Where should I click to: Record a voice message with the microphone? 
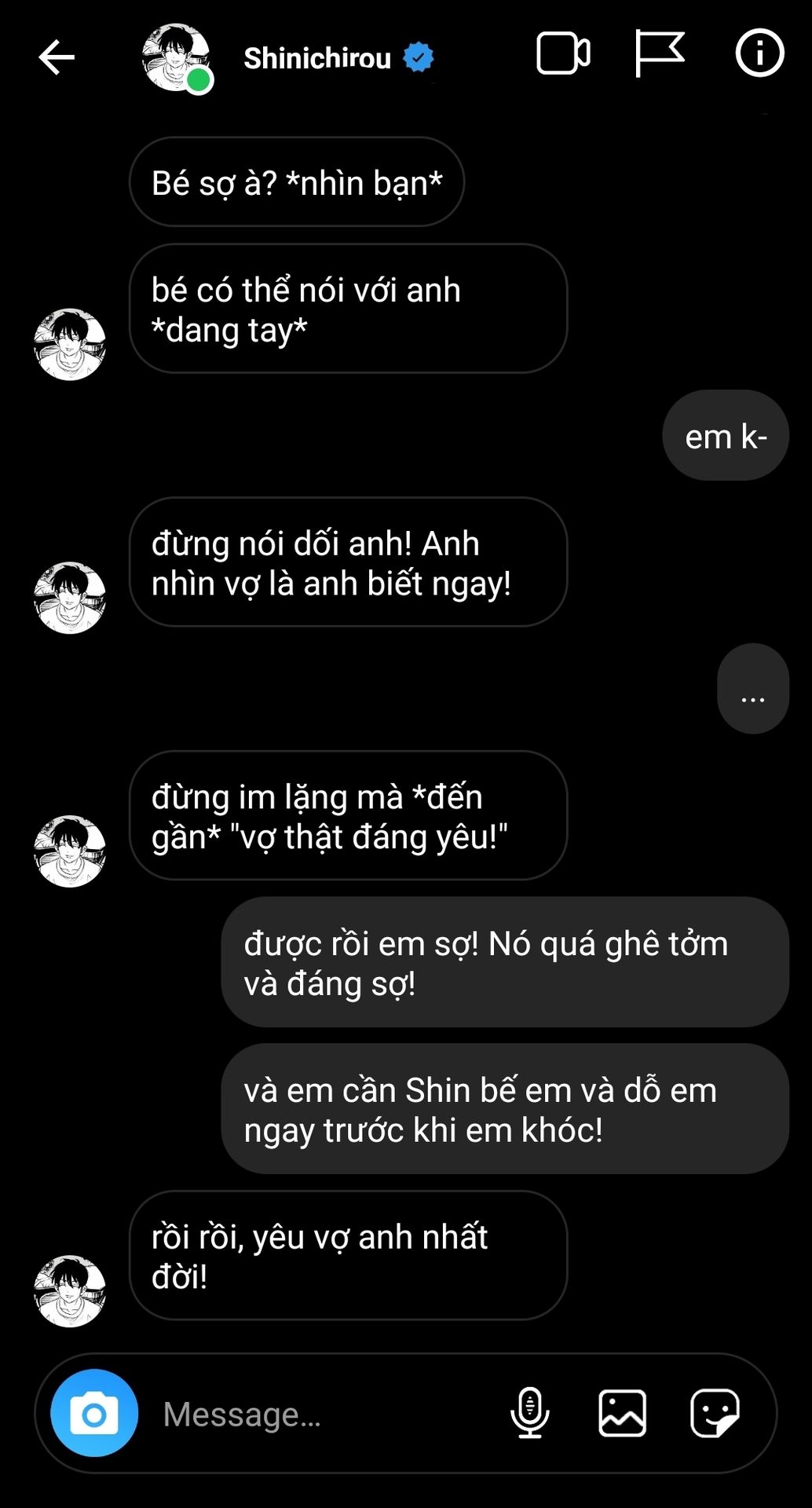530,1413
